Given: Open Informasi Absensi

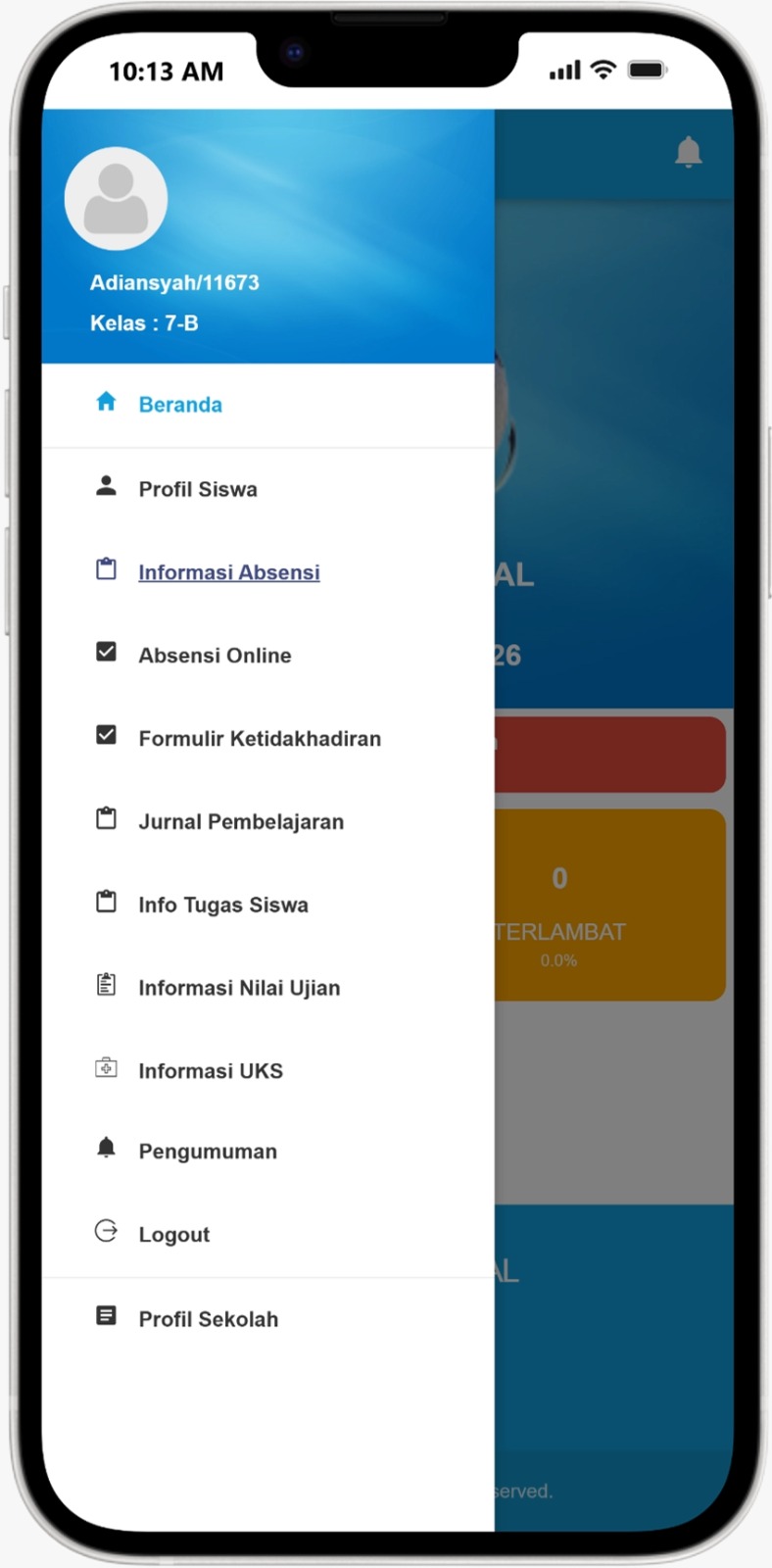Looking at the screenshot, I should click(228, 572).
